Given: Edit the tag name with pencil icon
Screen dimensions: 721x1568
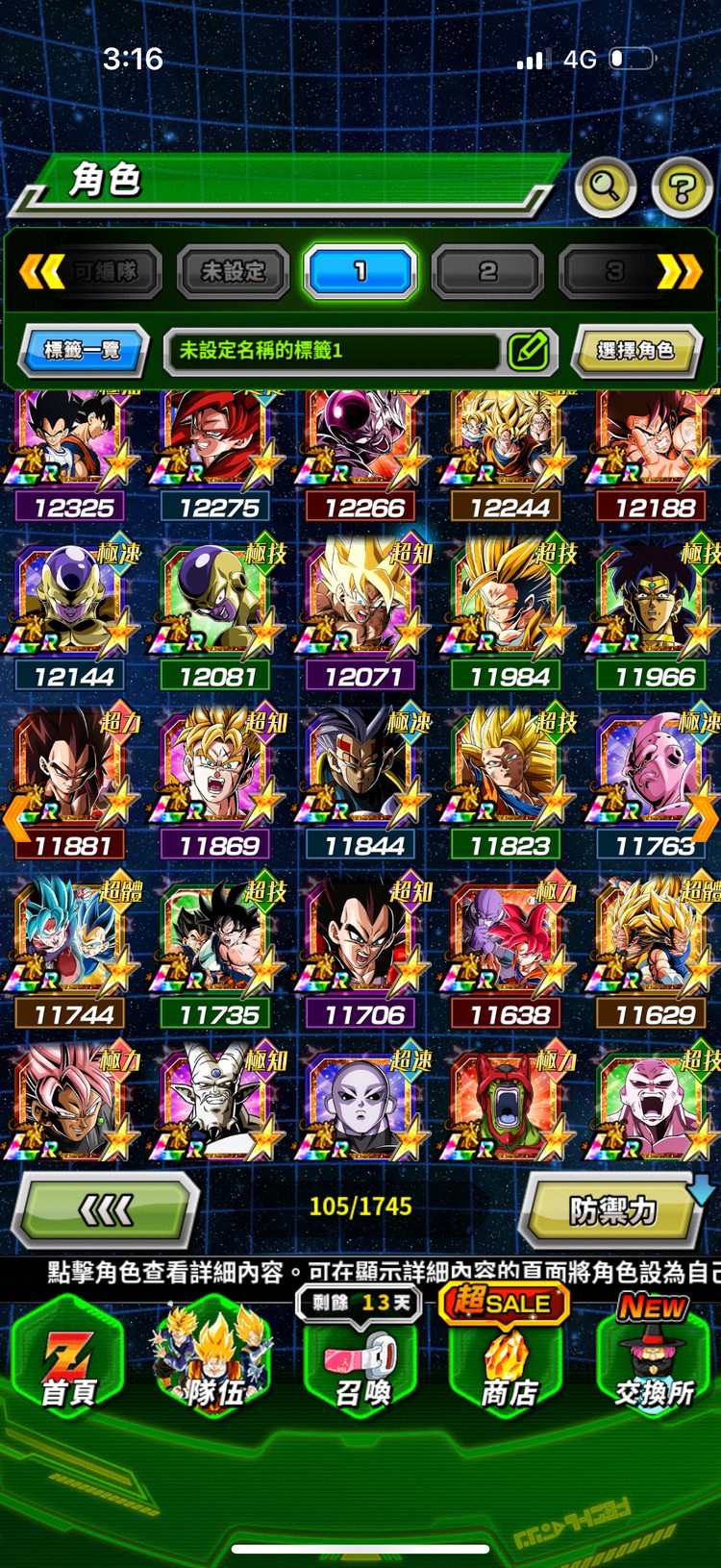Looking at the screenshot, I should [529, 350].
